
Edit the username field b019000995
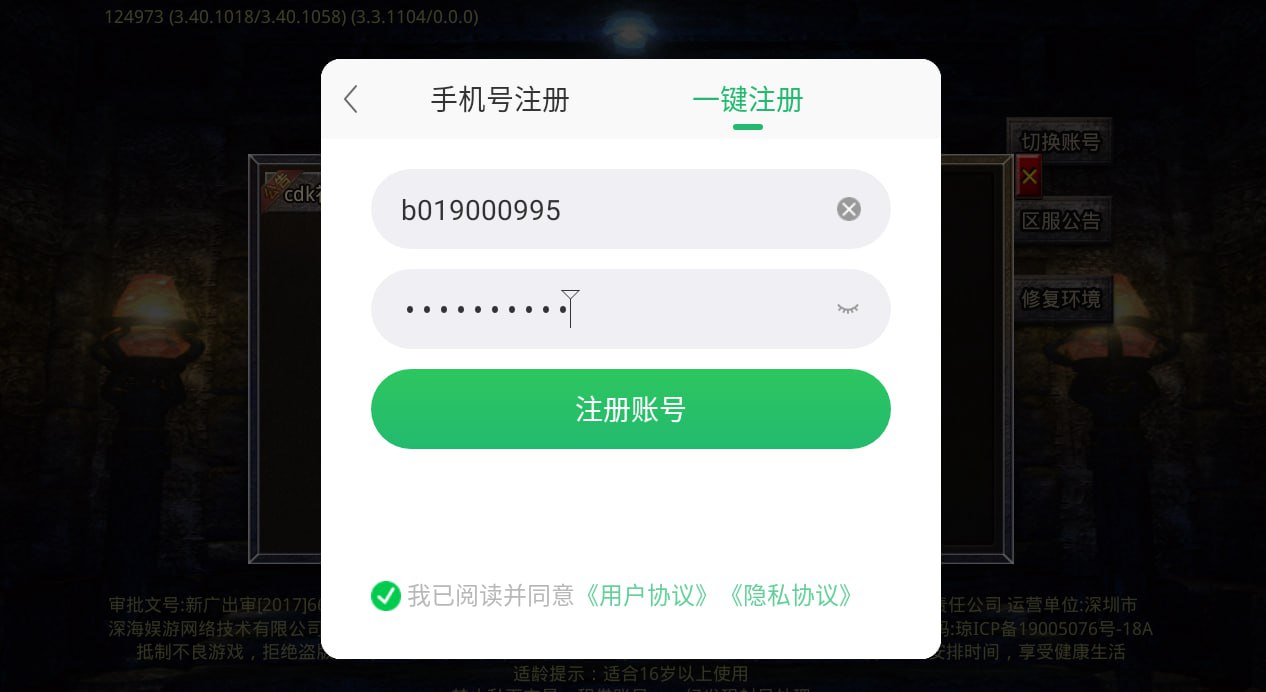pyautogui.click(x=600, y=209)
